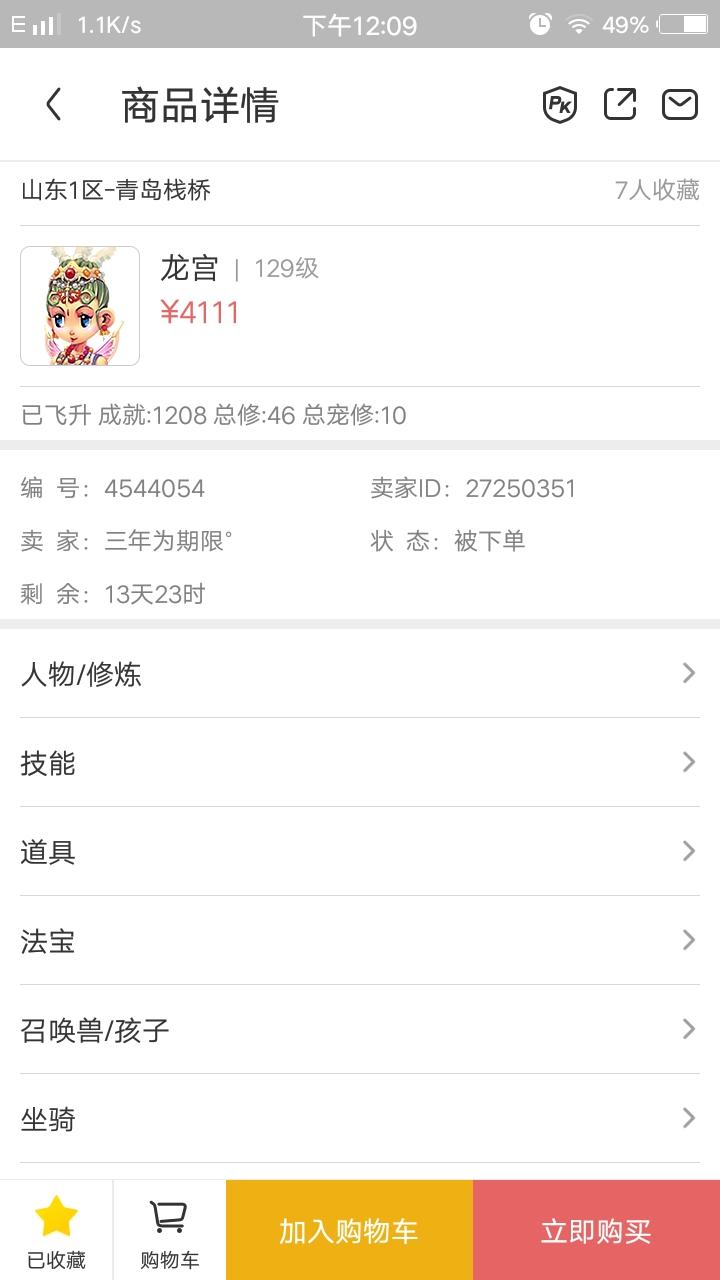Open the 法宝 row
The image size is (720, 1280).
360,941
